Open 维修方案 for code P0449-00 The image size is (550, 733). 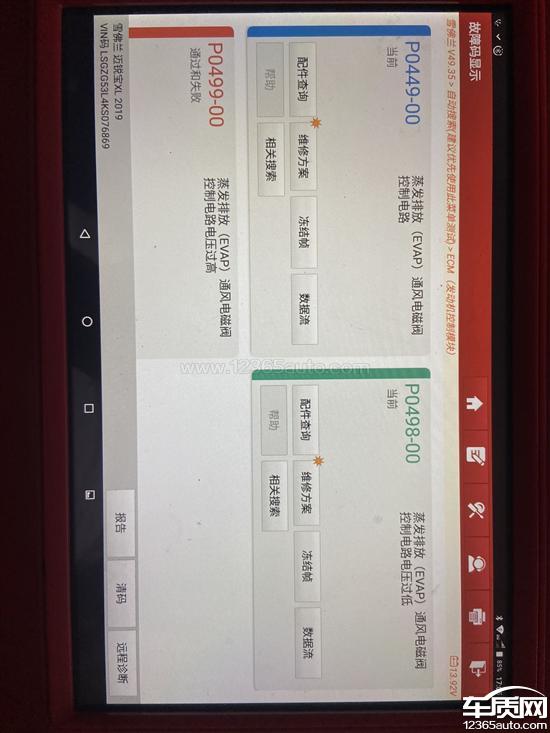(303, 157)
